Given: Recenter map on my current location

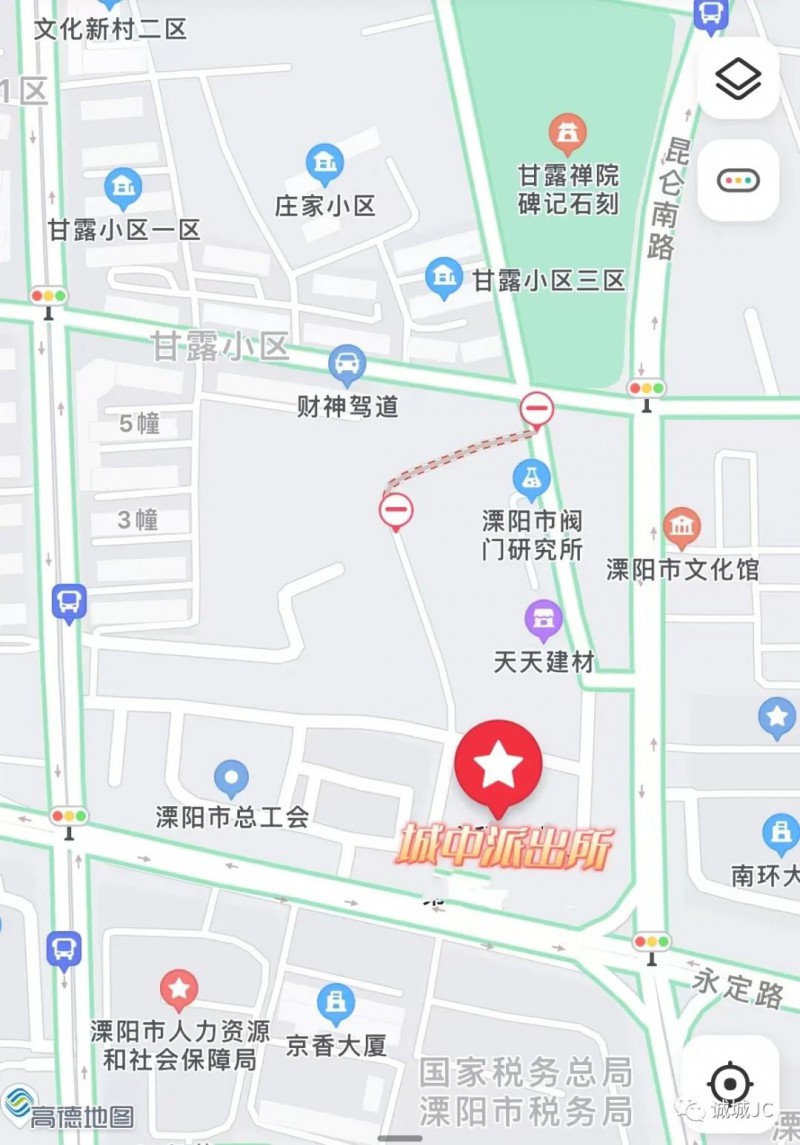Looking at the screenshot, I should (x=729, y=1083).
